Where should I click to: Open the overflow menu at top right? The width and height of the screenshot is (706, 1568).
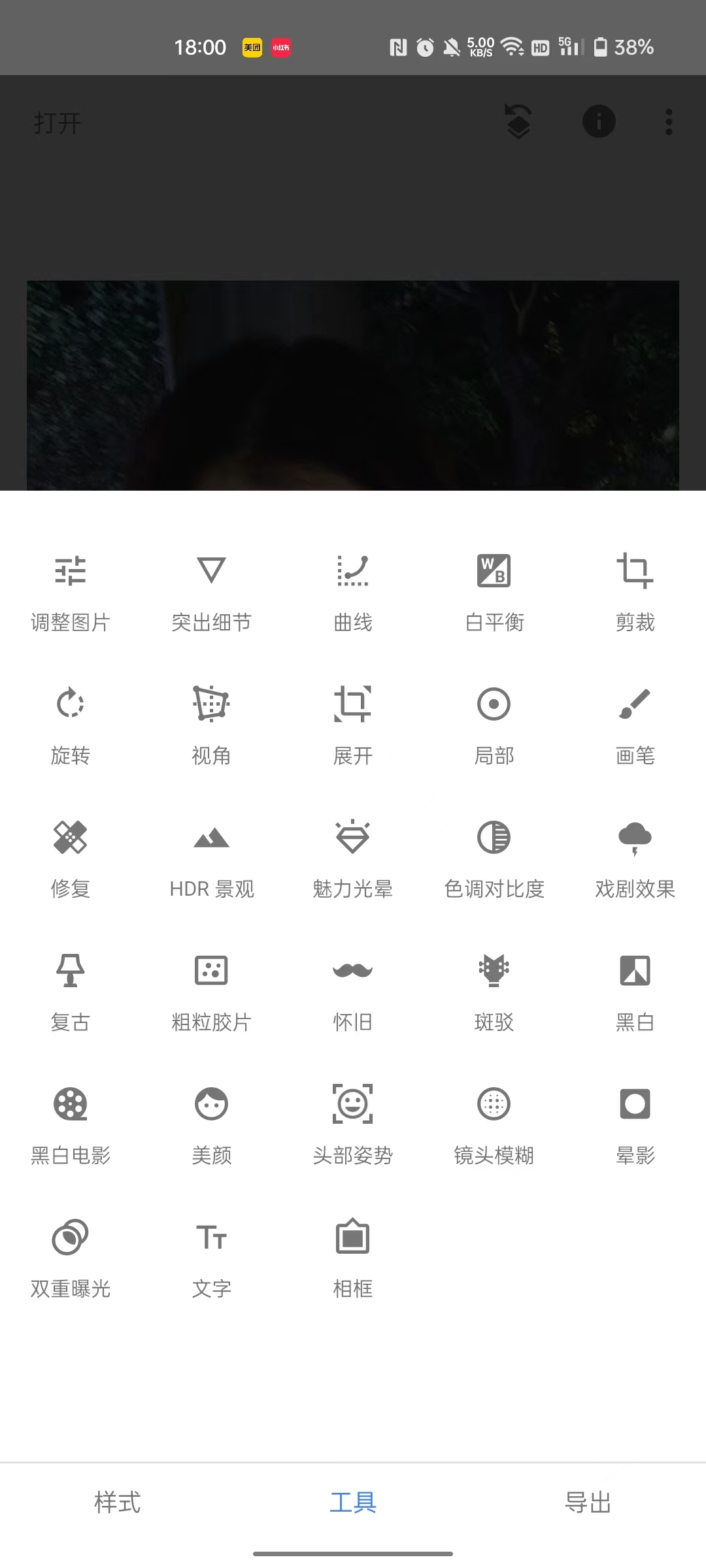pos(668,122)
